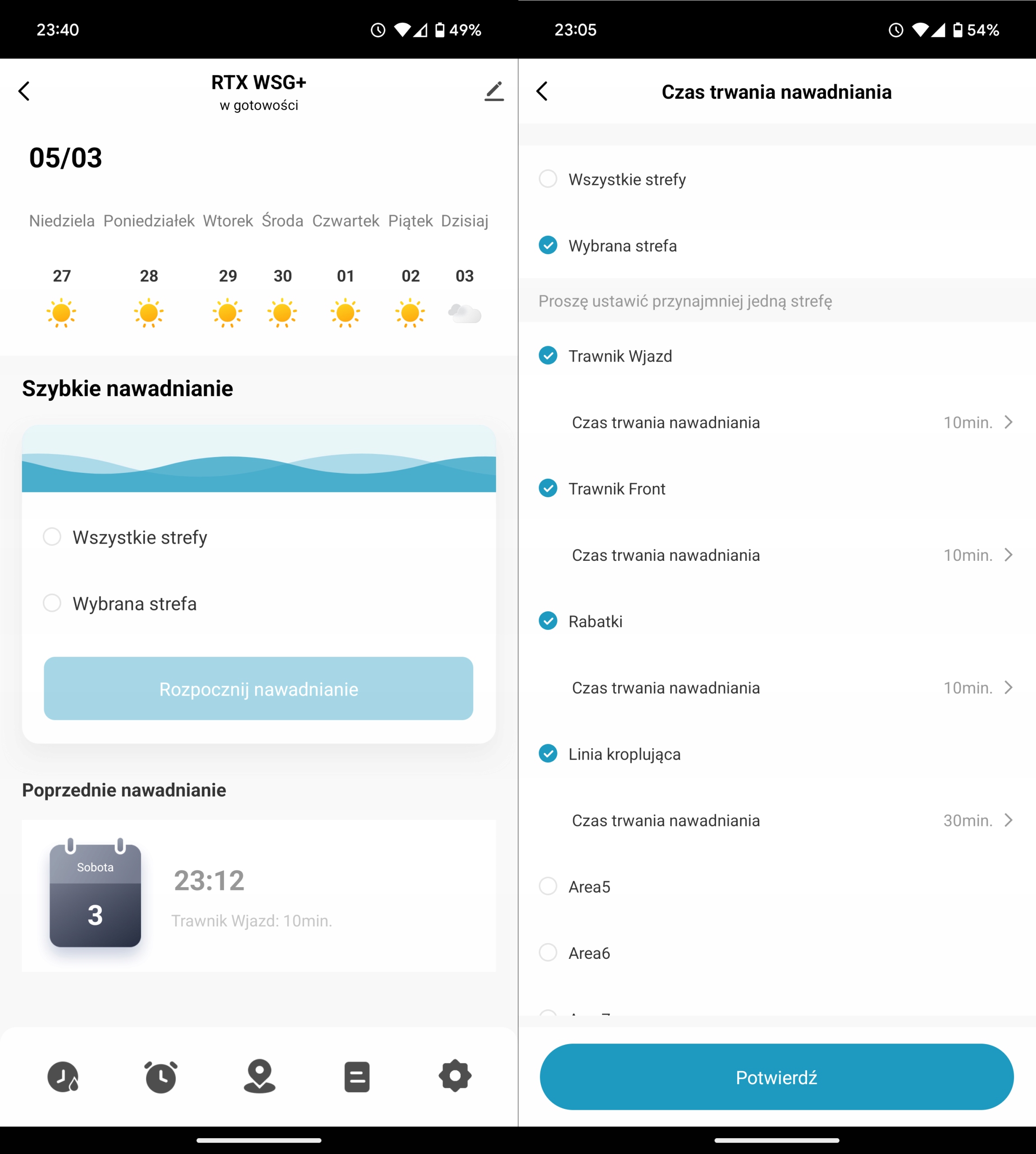The image size is (1036, 1154).
Task: Open the watering clock tab in bottom bar
Action: tap(63, 1076)
